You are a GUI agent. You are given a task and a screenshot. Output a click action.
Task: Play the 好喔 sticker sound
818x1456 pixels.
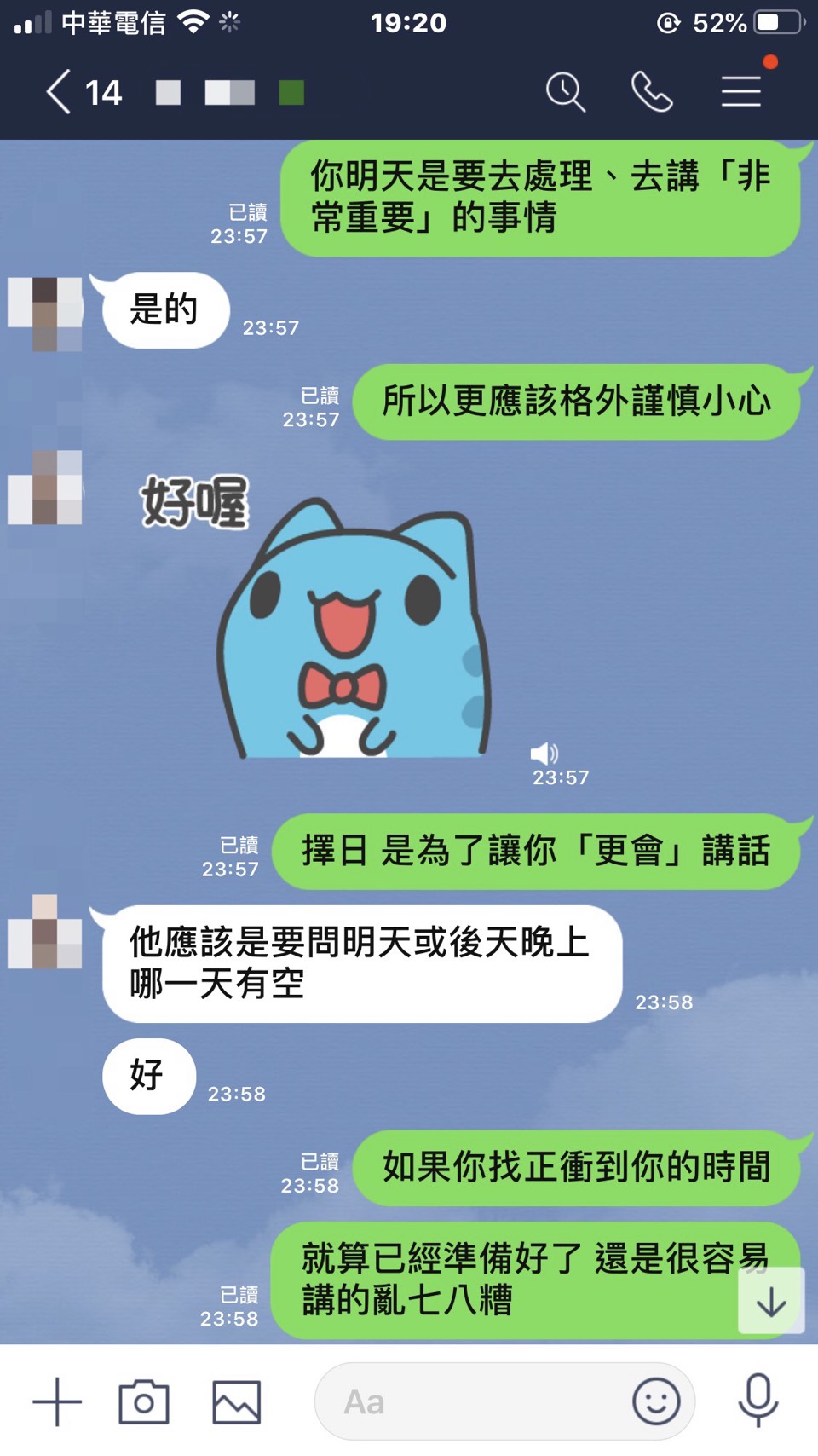click(x=544, y=754)
